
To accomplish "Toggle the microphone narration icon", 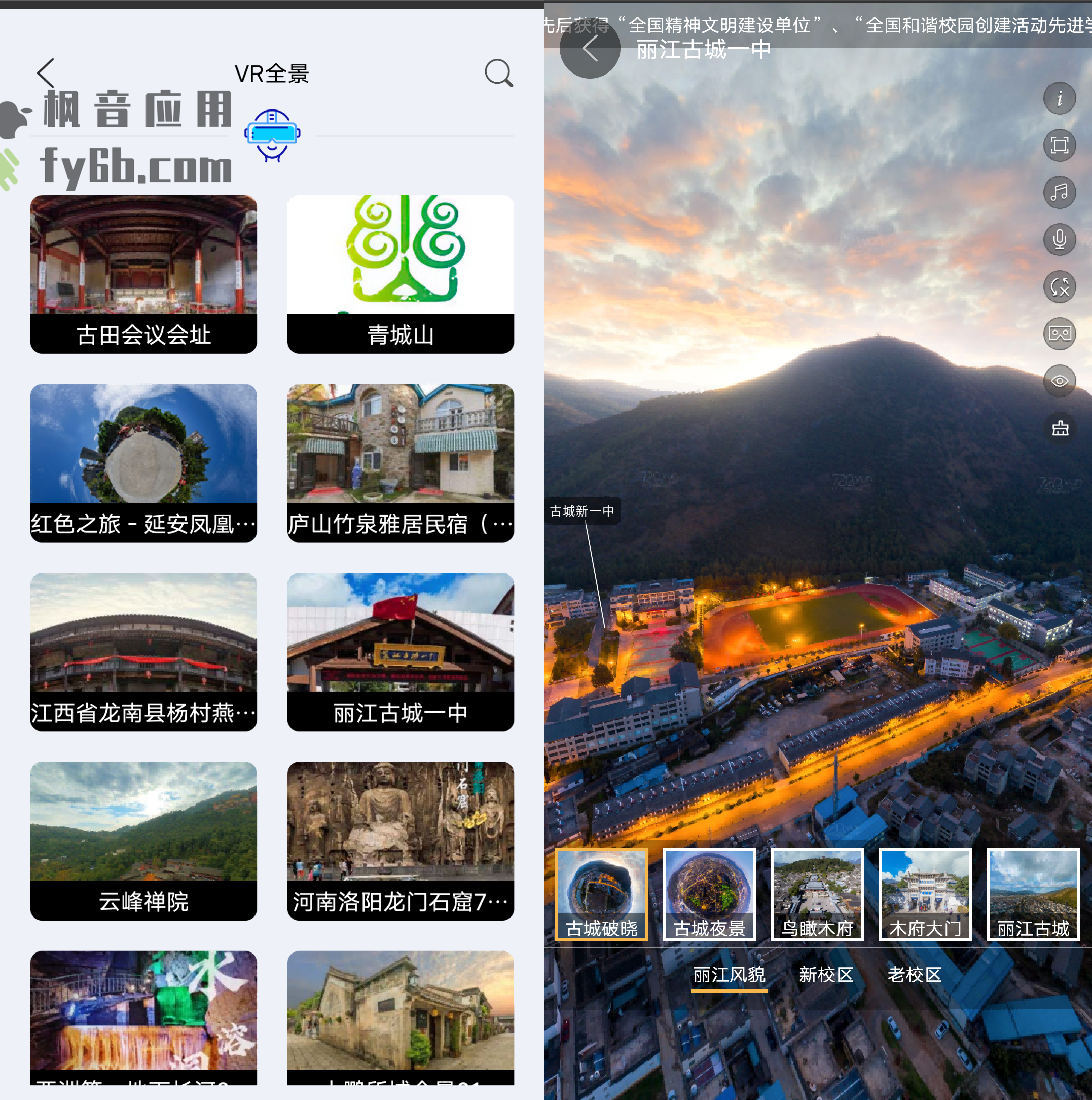I will tap(1059, 239).
